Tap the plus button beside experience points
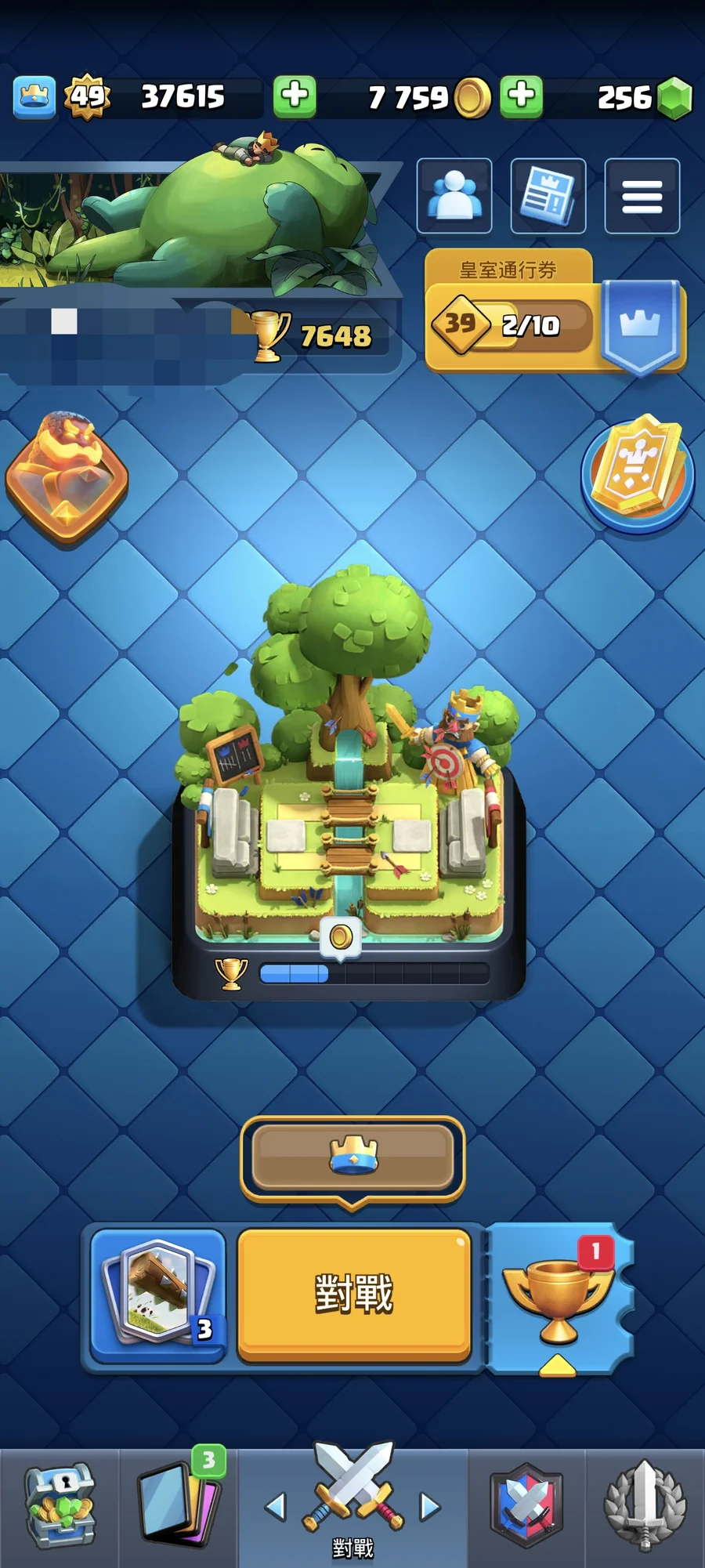The width and height of the screenshot is (705, 1568). pos(295,96)
